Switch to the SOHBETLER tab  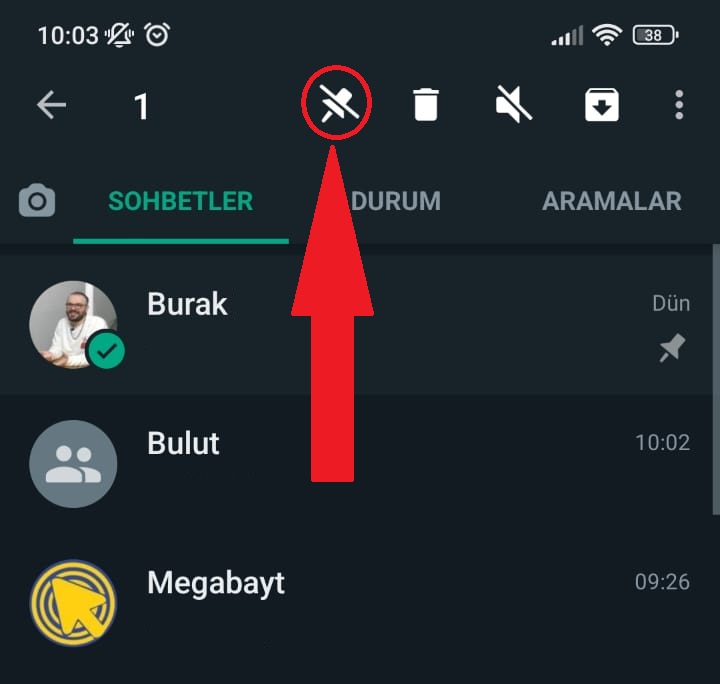(181, 201)
